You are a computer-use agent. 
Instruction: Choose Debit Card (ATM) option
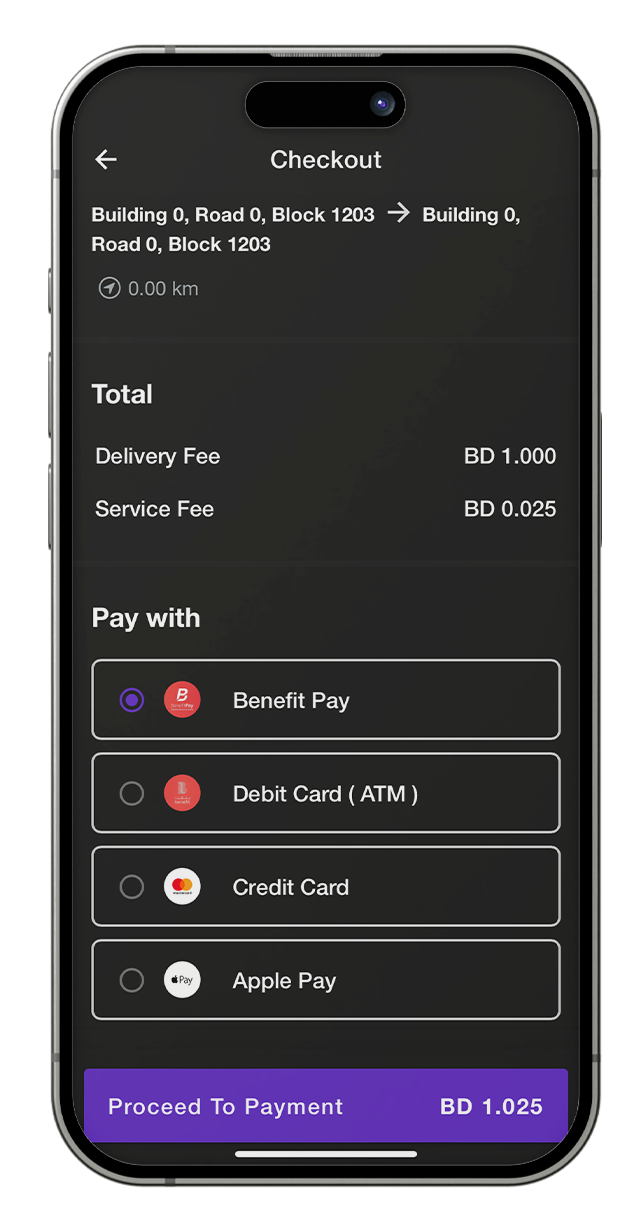pyautogui.click(x=325, y=793)
